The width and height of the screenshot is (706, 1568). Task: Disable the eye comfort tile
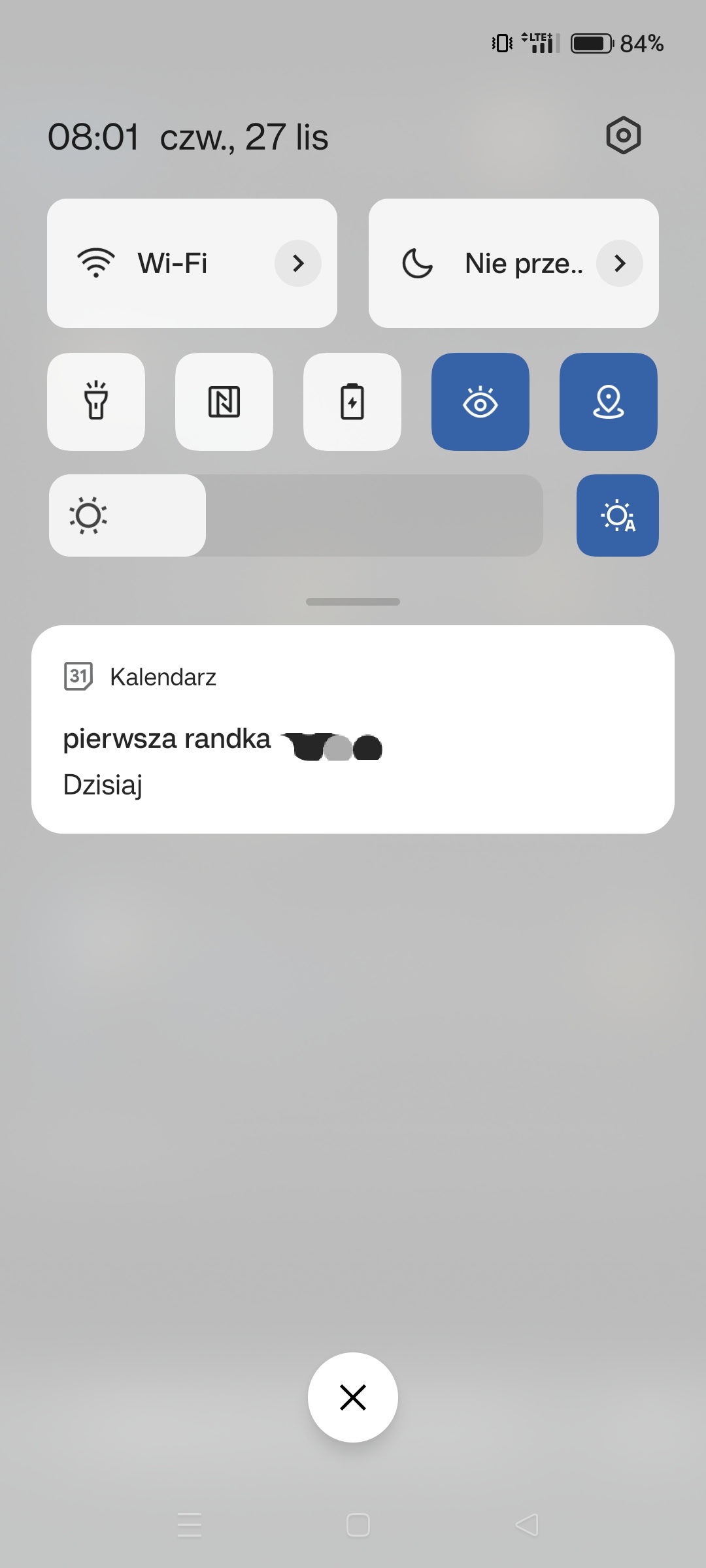click(480, 402)
